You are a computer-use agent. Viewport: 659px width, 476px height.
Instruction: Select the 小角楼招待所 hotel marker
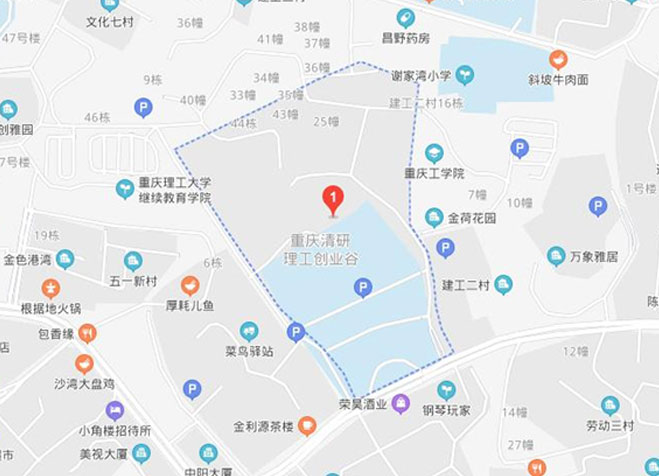coord(115,411)
